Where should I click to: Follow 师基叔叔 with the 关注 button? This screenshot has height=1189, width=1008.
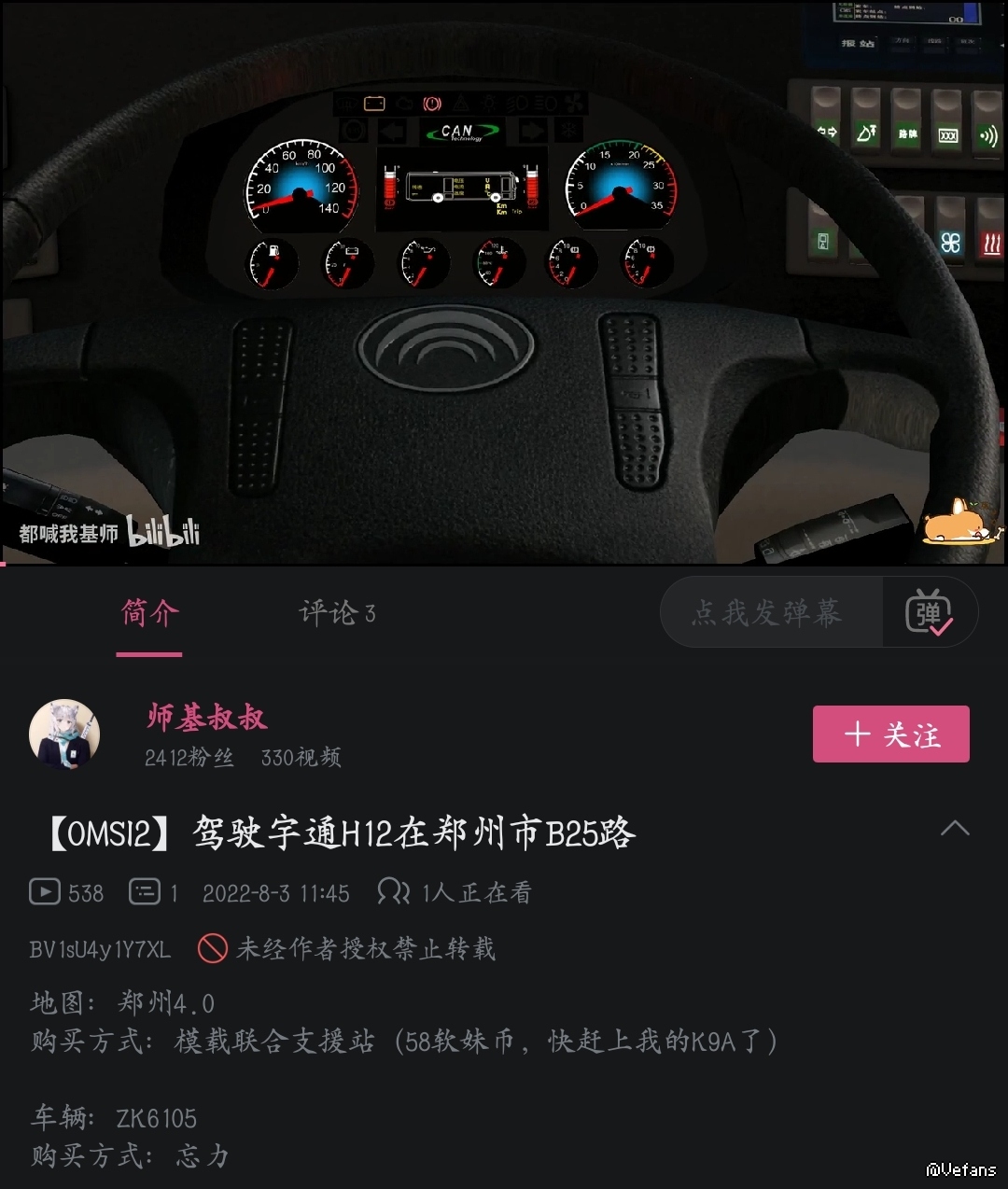[890, 734]
